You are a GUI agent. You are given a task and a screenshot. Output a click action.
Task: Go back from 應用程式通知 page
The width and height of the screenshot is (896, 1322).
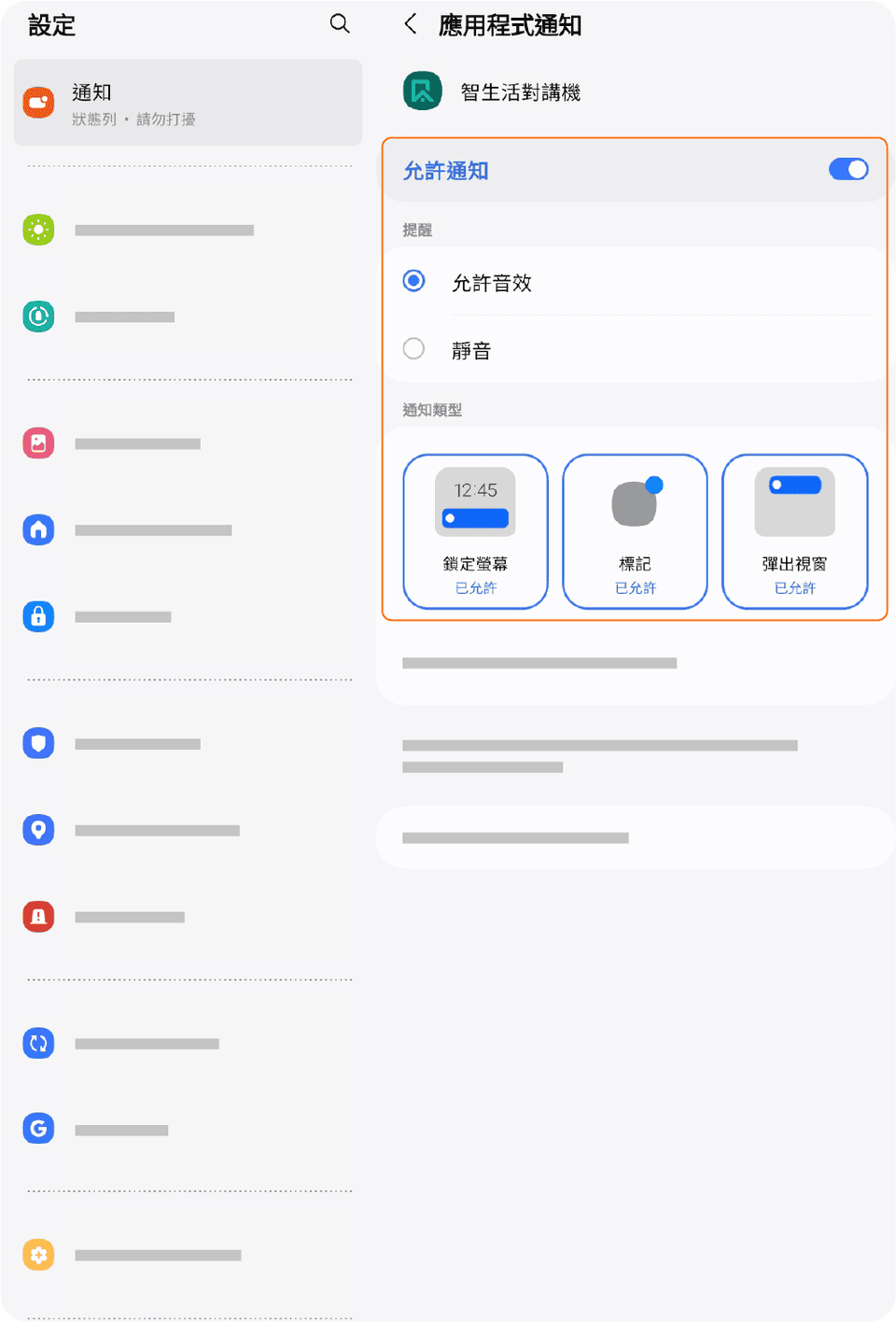coord(410,24)
